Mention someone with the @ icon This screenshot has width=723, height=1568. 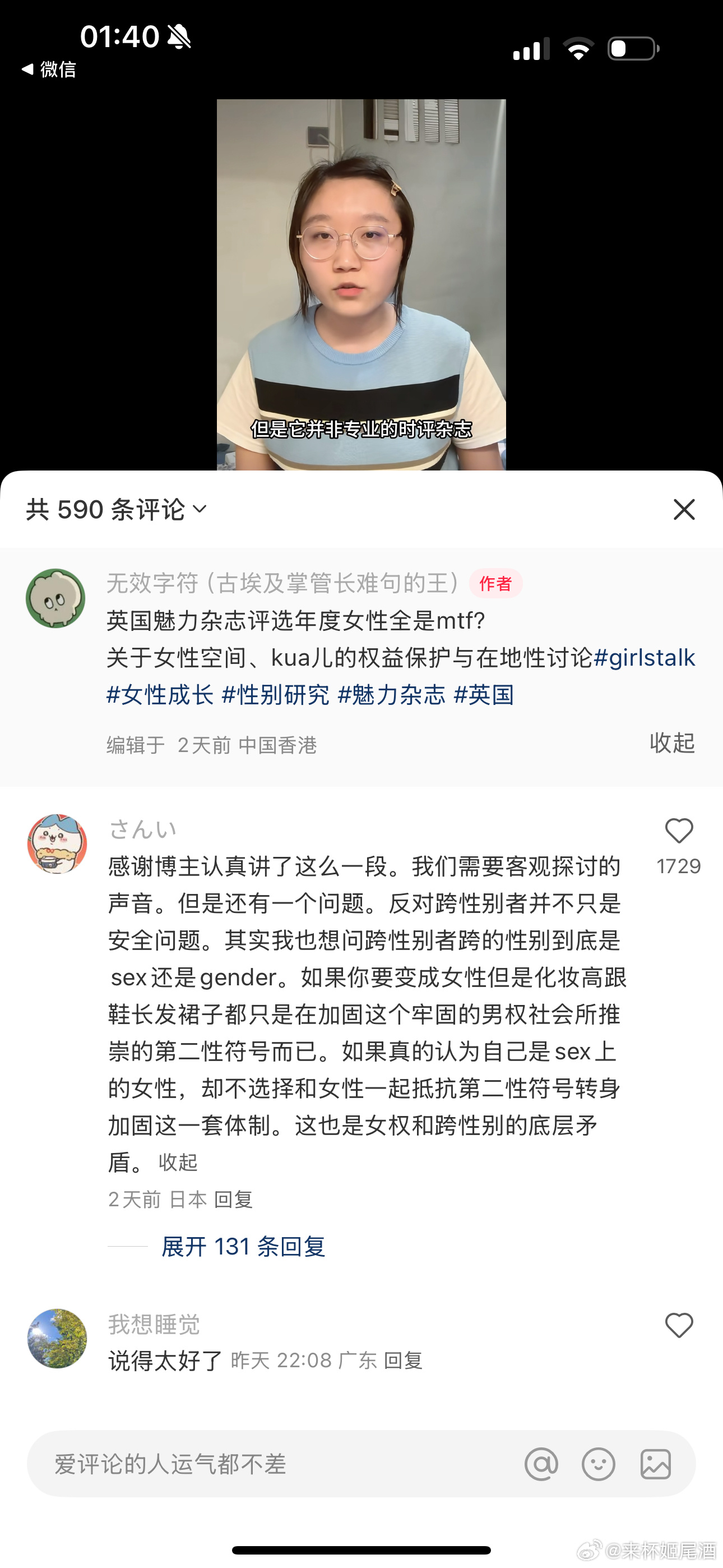(541, 1464)
